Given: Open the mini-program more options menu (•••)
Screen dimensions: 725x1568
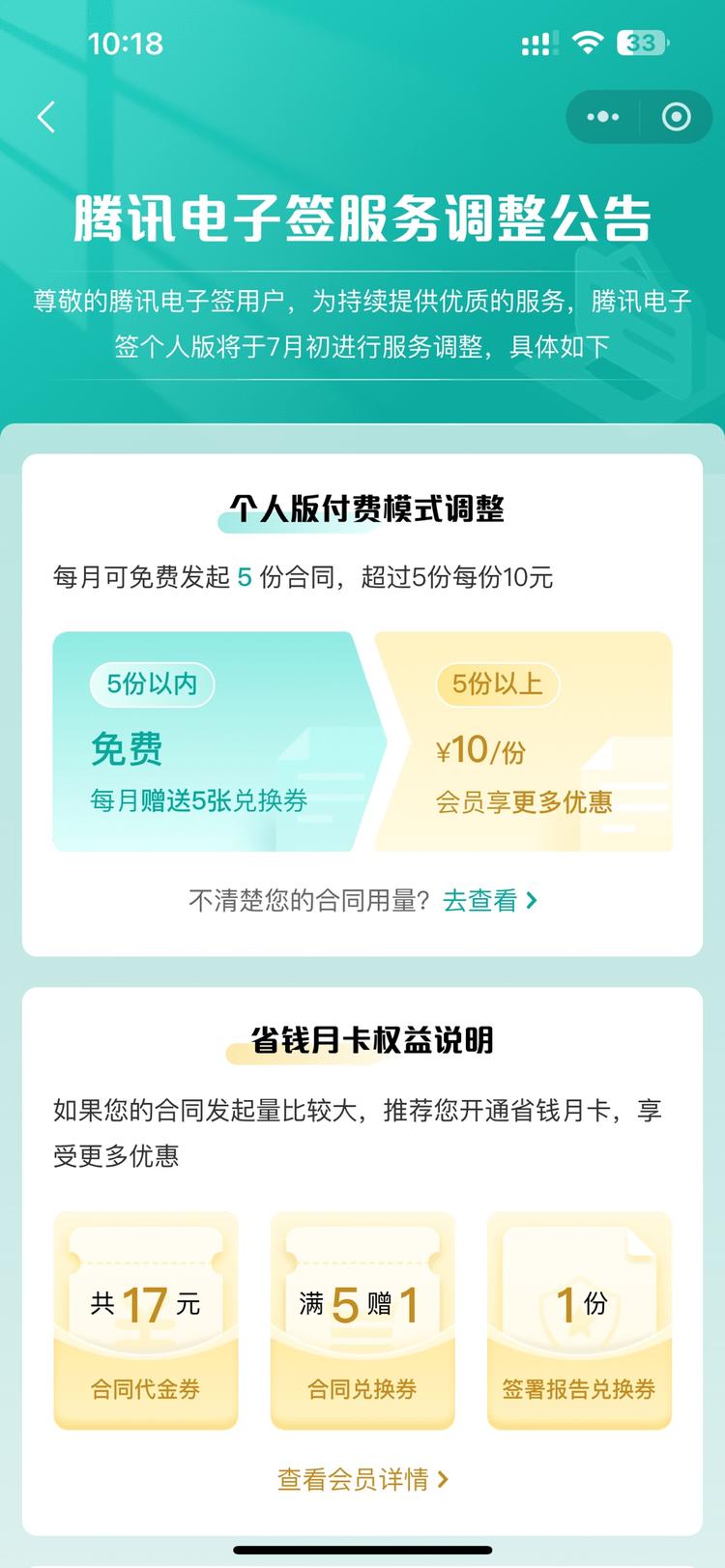Looking at the screenshot, I should click(601, 116).
